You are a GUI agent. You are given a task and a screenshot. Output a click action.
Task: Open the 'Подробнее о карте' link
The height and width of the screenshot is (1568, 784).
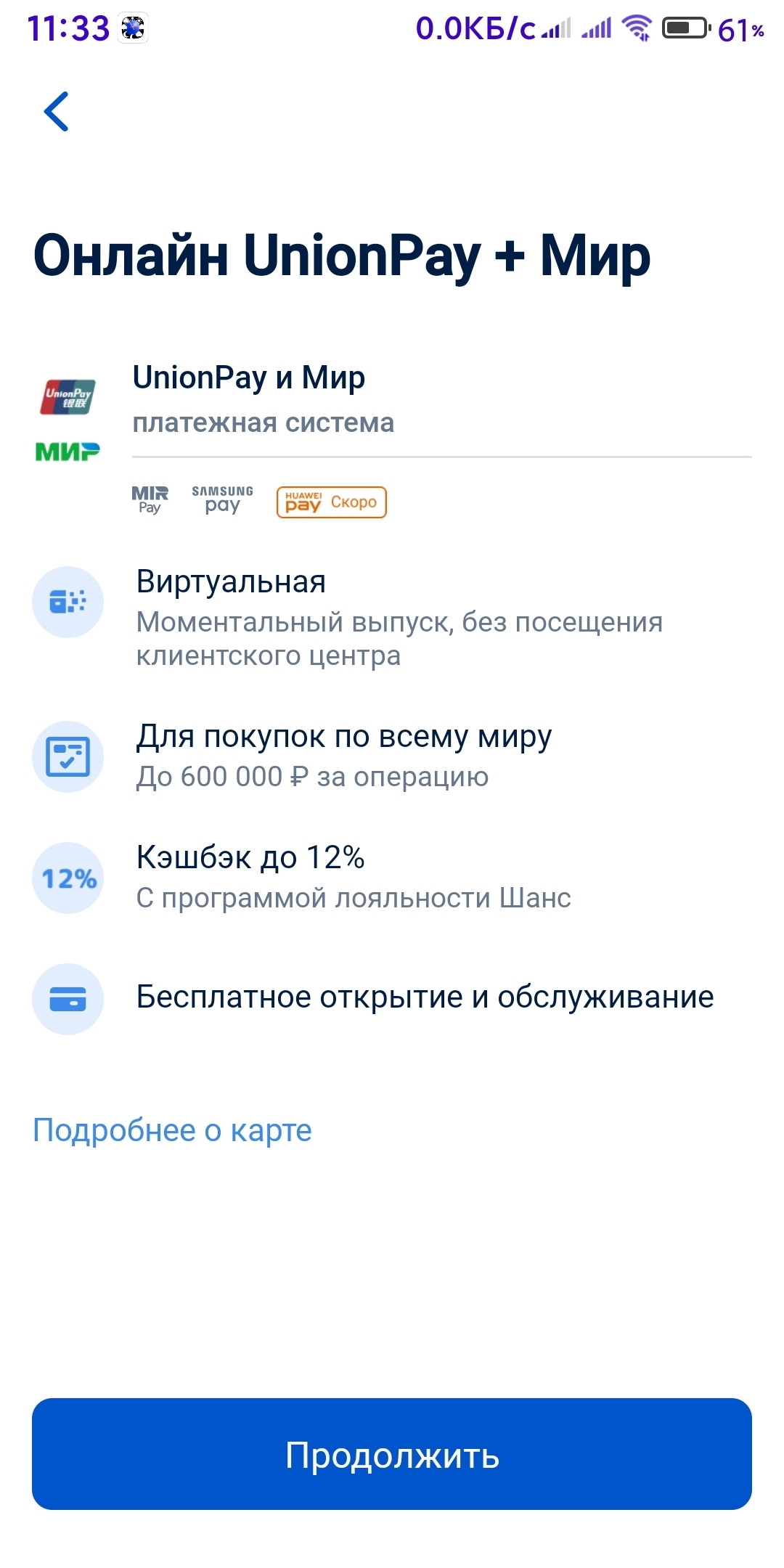coord(173,1130)
